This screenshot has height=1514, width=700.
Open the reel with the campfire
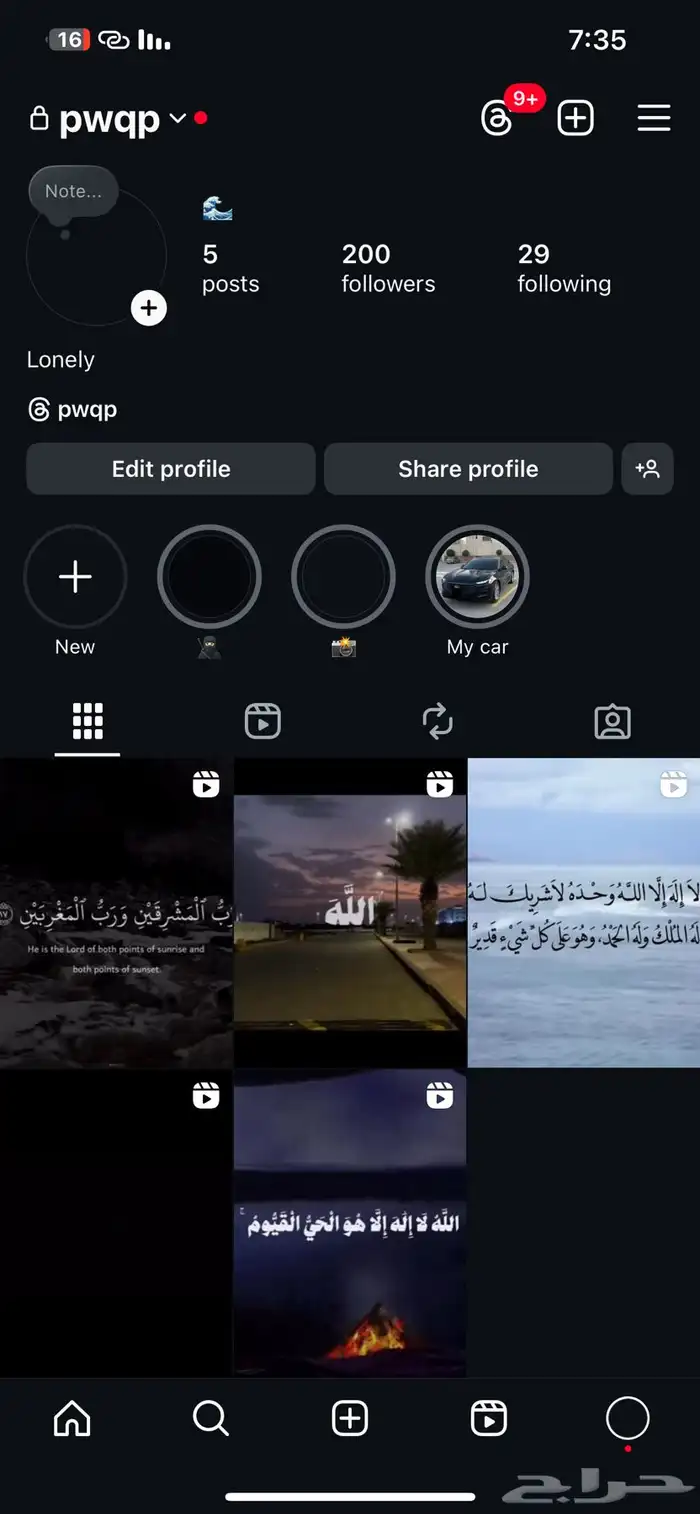350,1222
